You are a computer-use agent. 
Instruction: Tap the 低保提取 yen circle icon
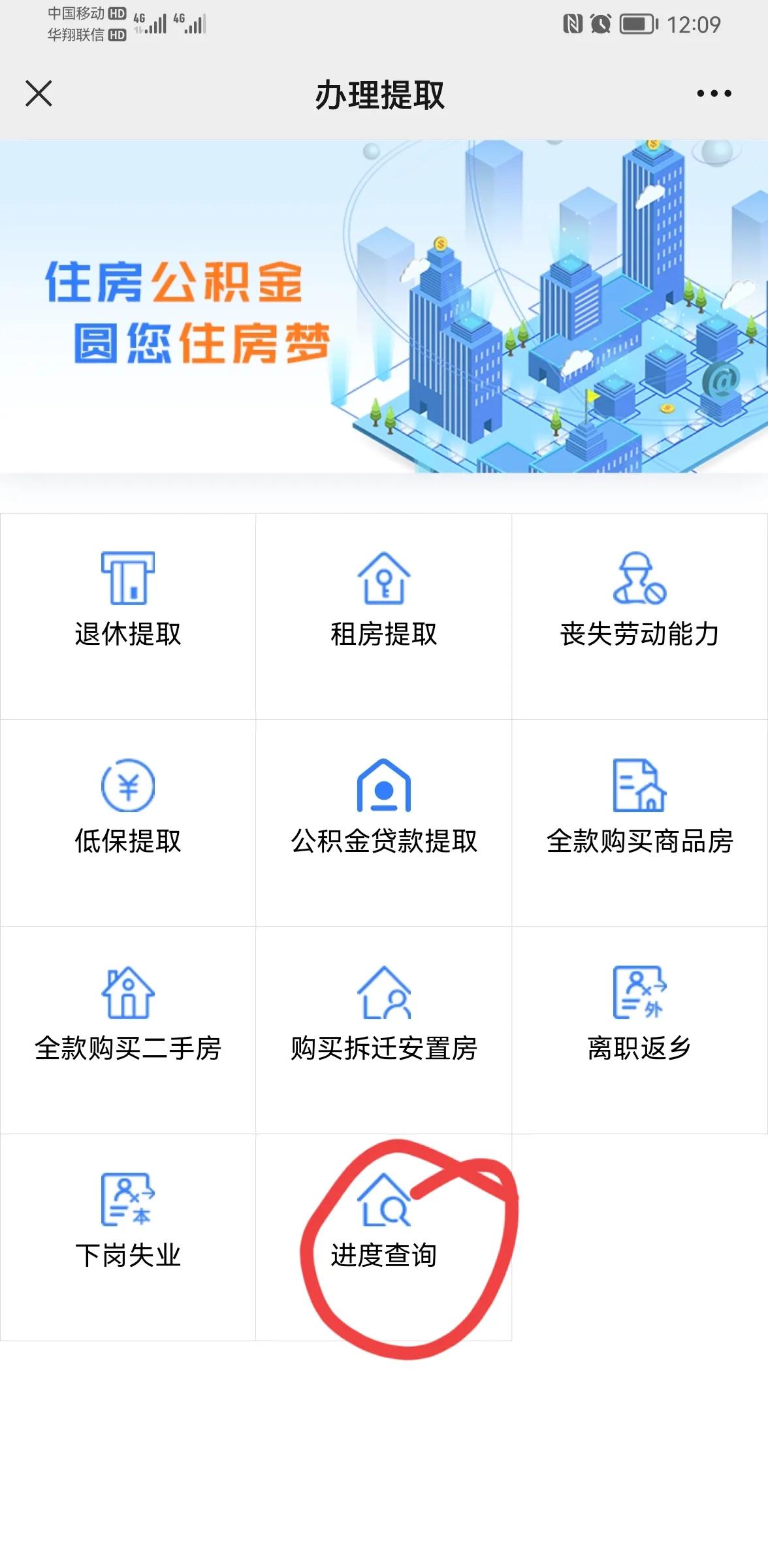tap(128, 789)
